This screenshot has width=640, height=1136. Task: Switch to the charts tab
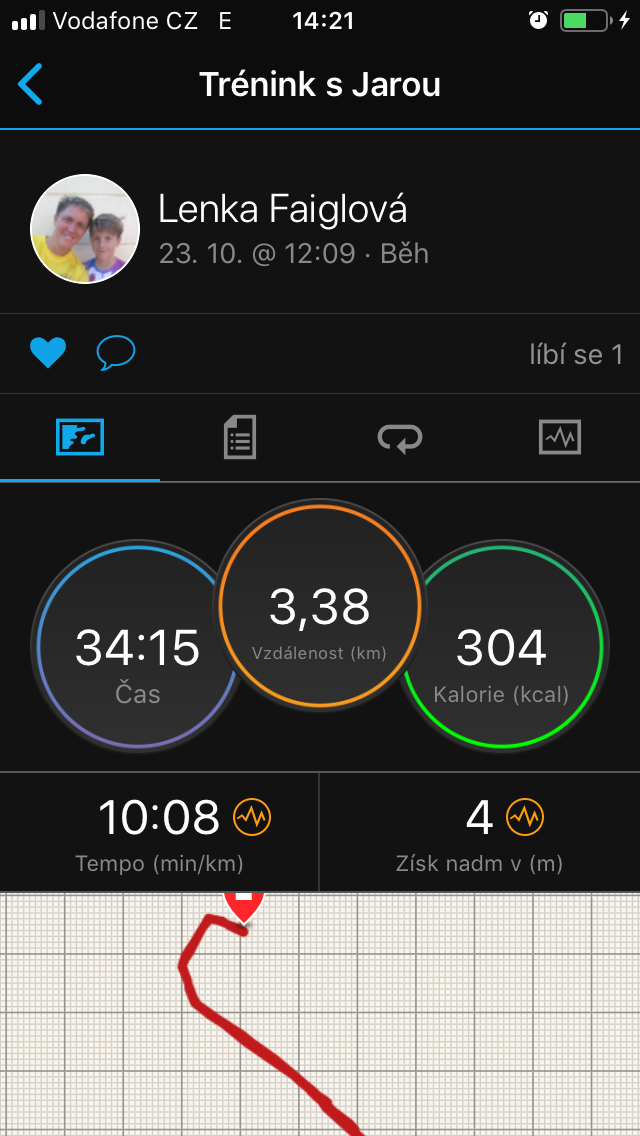pos(560,437)
